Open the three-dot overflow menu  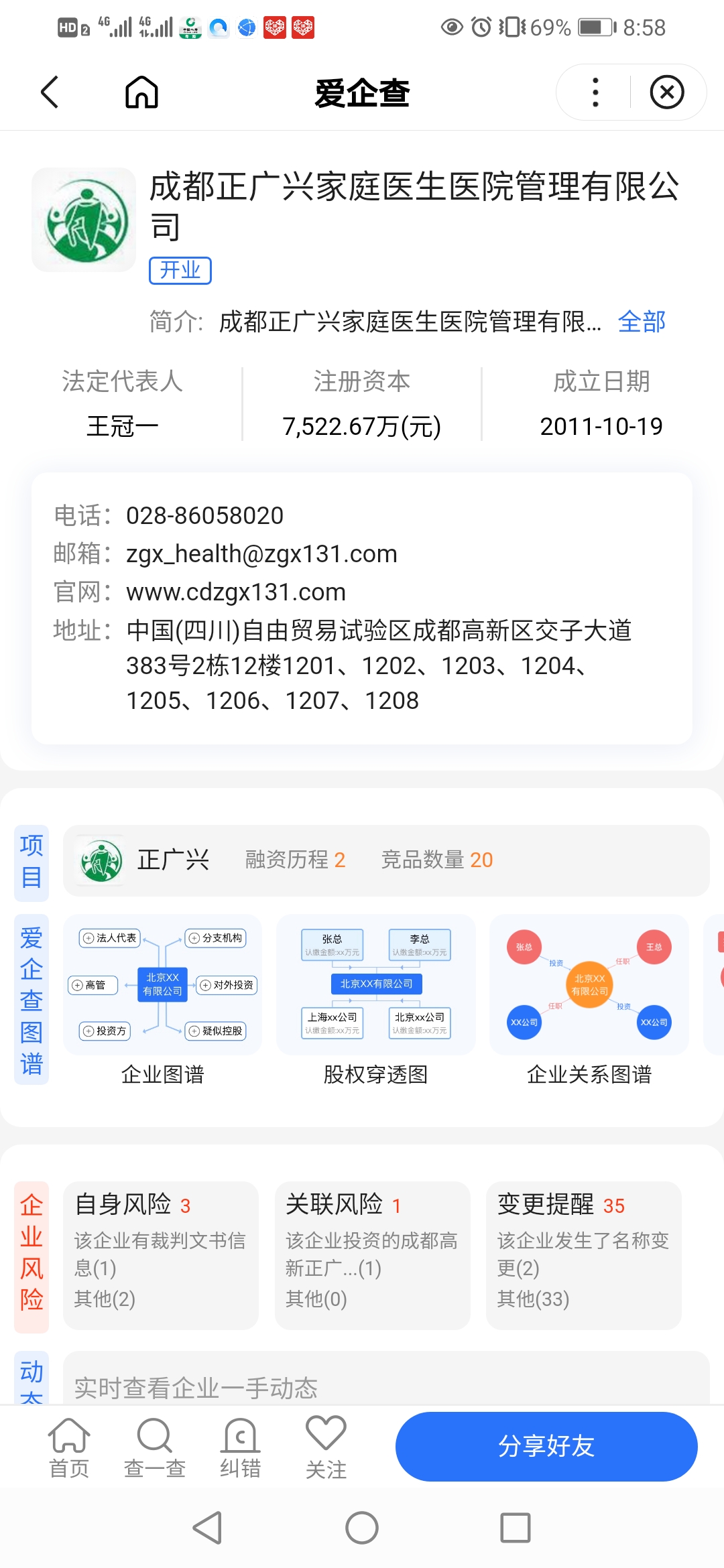[595, 92]
